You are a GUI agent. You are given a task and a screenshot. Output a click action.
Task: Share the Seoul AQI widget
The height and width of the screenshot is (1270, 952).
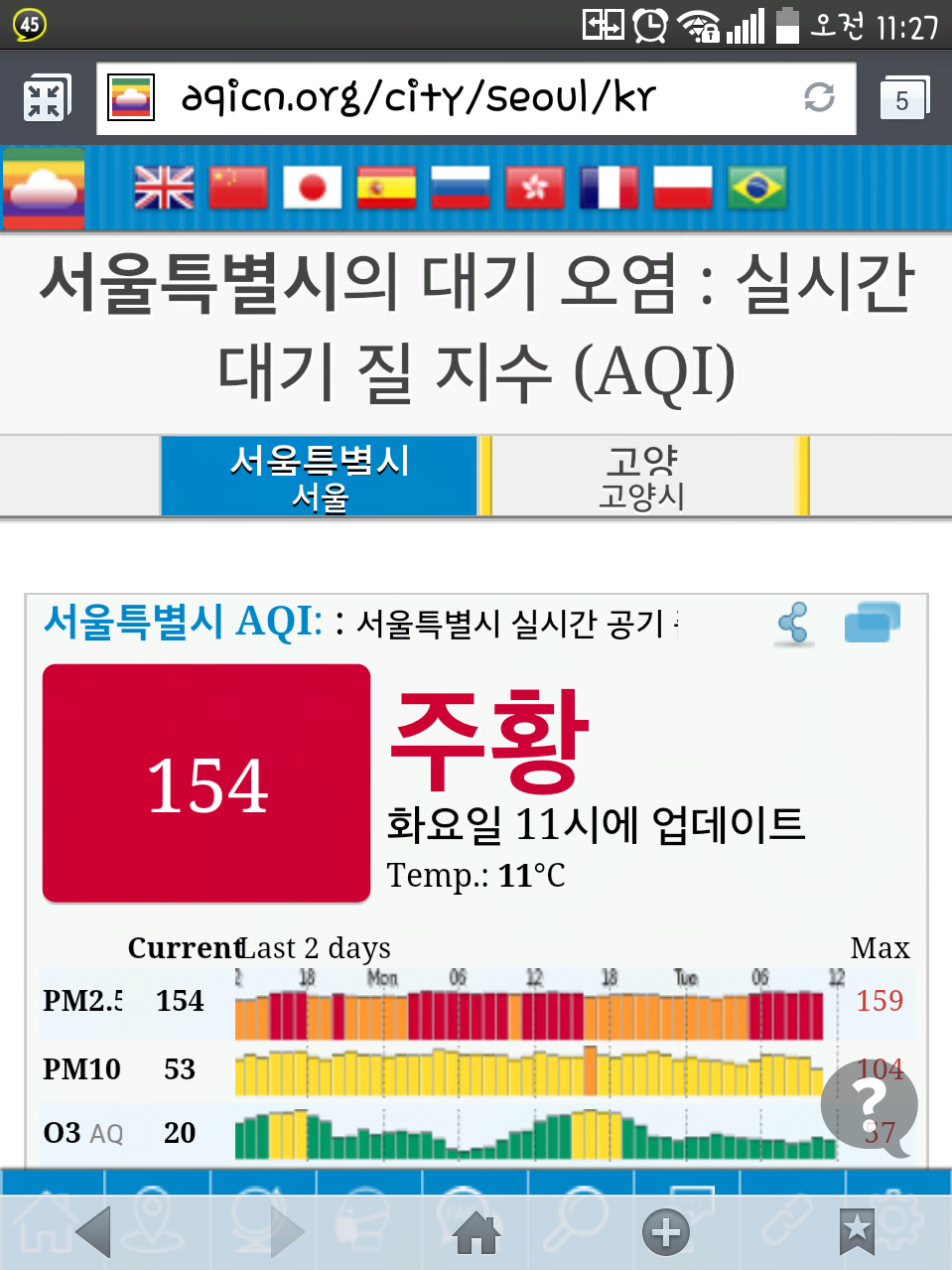[793, 624]
